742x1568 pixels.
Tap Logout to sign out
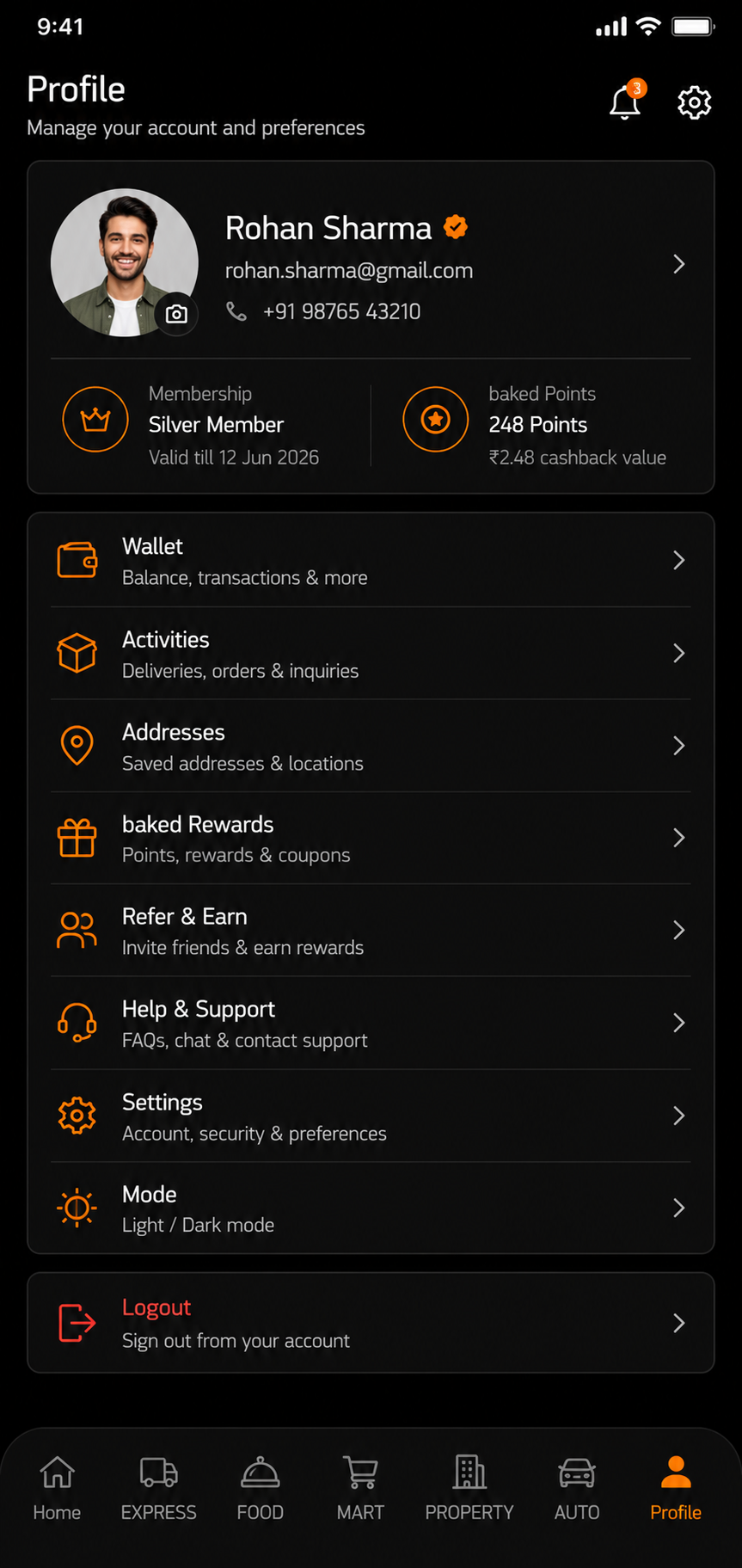tap(371, 1323)
